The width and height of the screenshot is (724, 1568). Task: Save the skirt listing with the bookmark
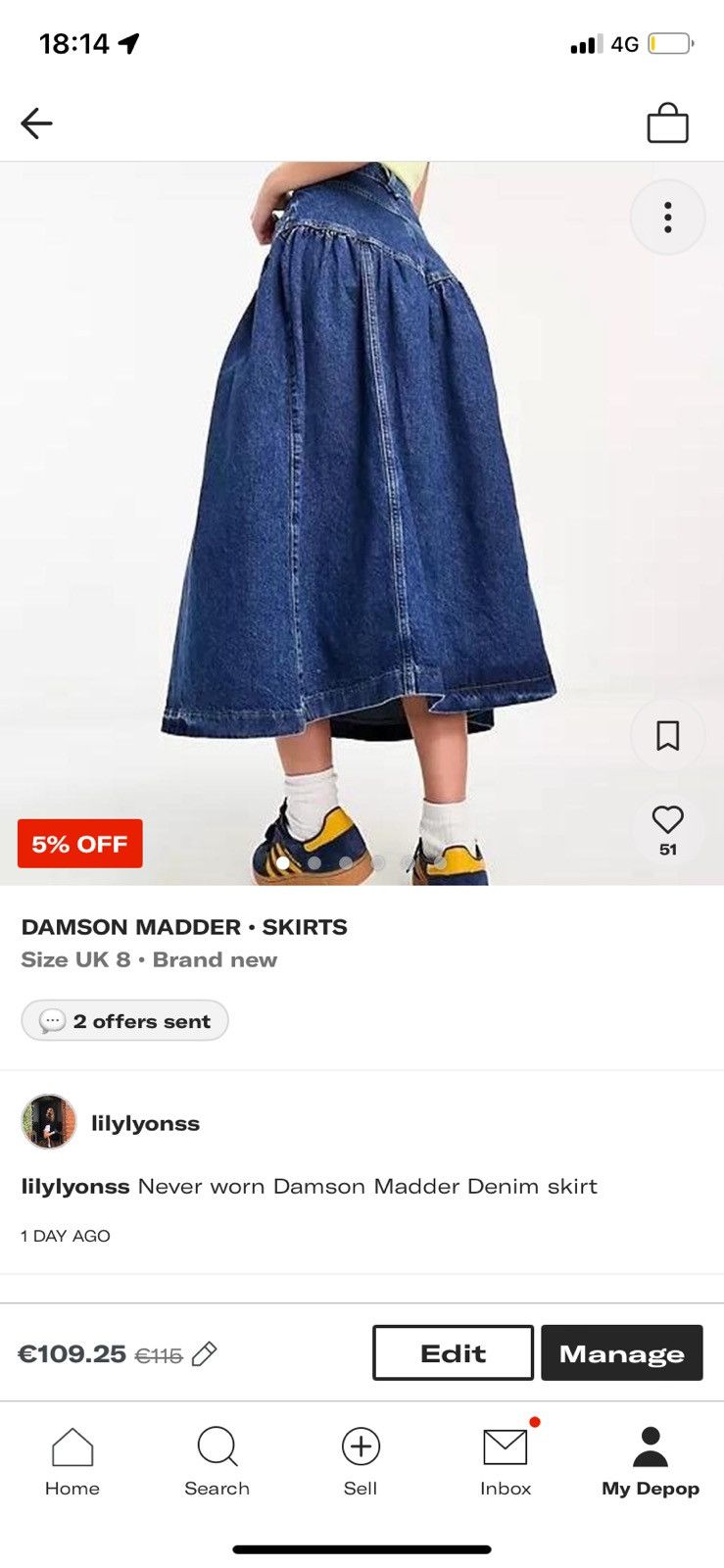[667, 735]
